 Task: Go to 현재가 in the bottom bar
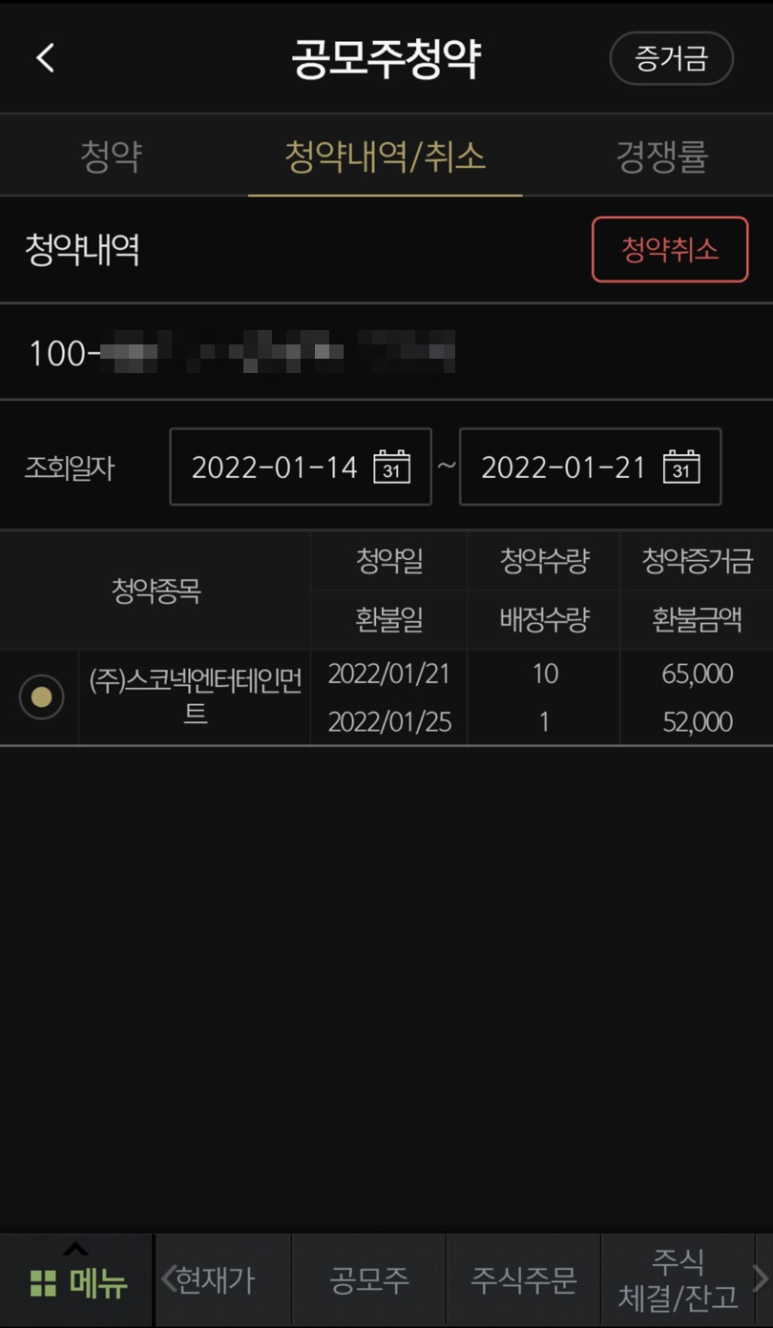[x=215, y=1280]
